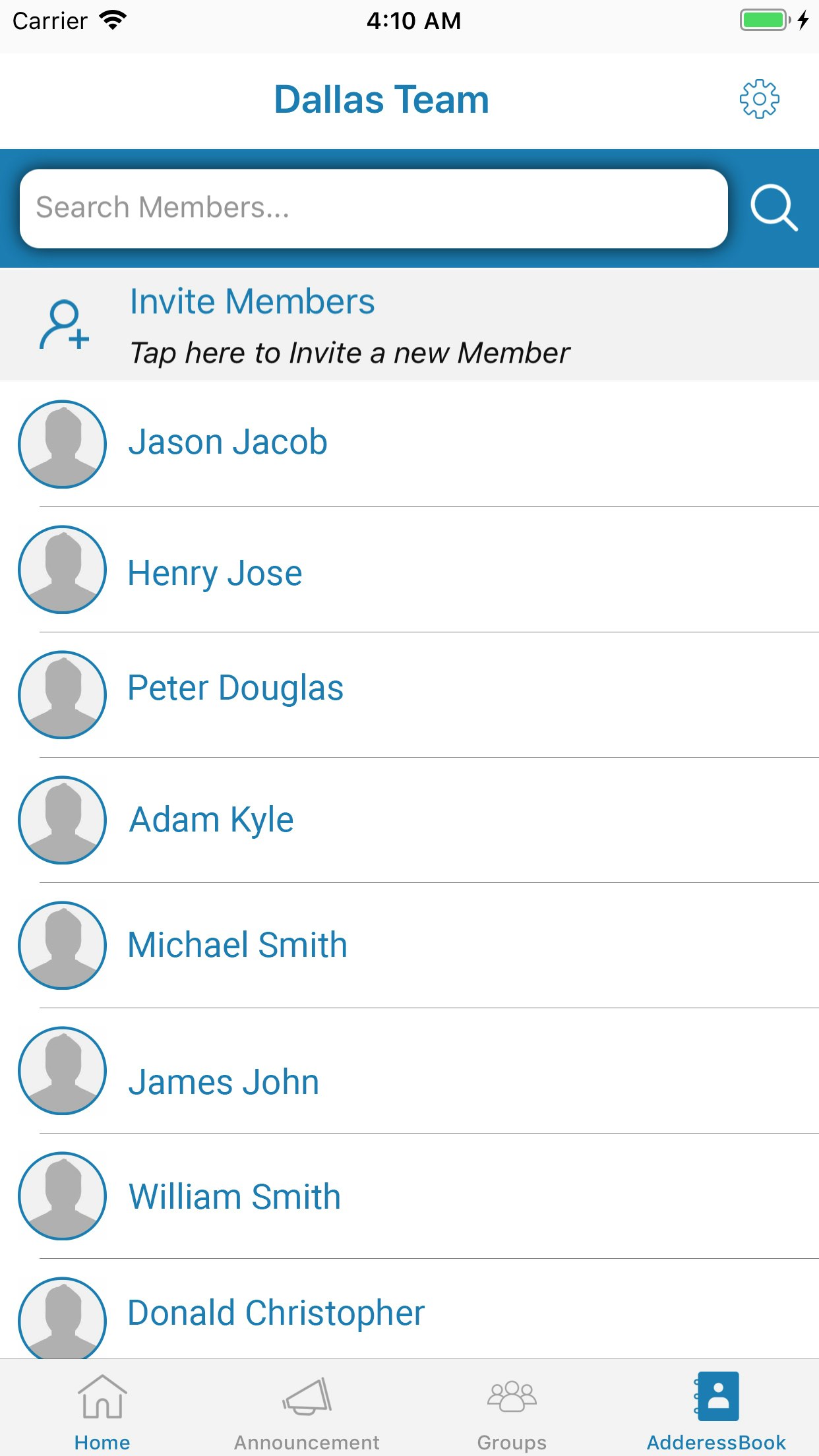
Task: Open the settings gear icon
Action: tap(759, 99)
